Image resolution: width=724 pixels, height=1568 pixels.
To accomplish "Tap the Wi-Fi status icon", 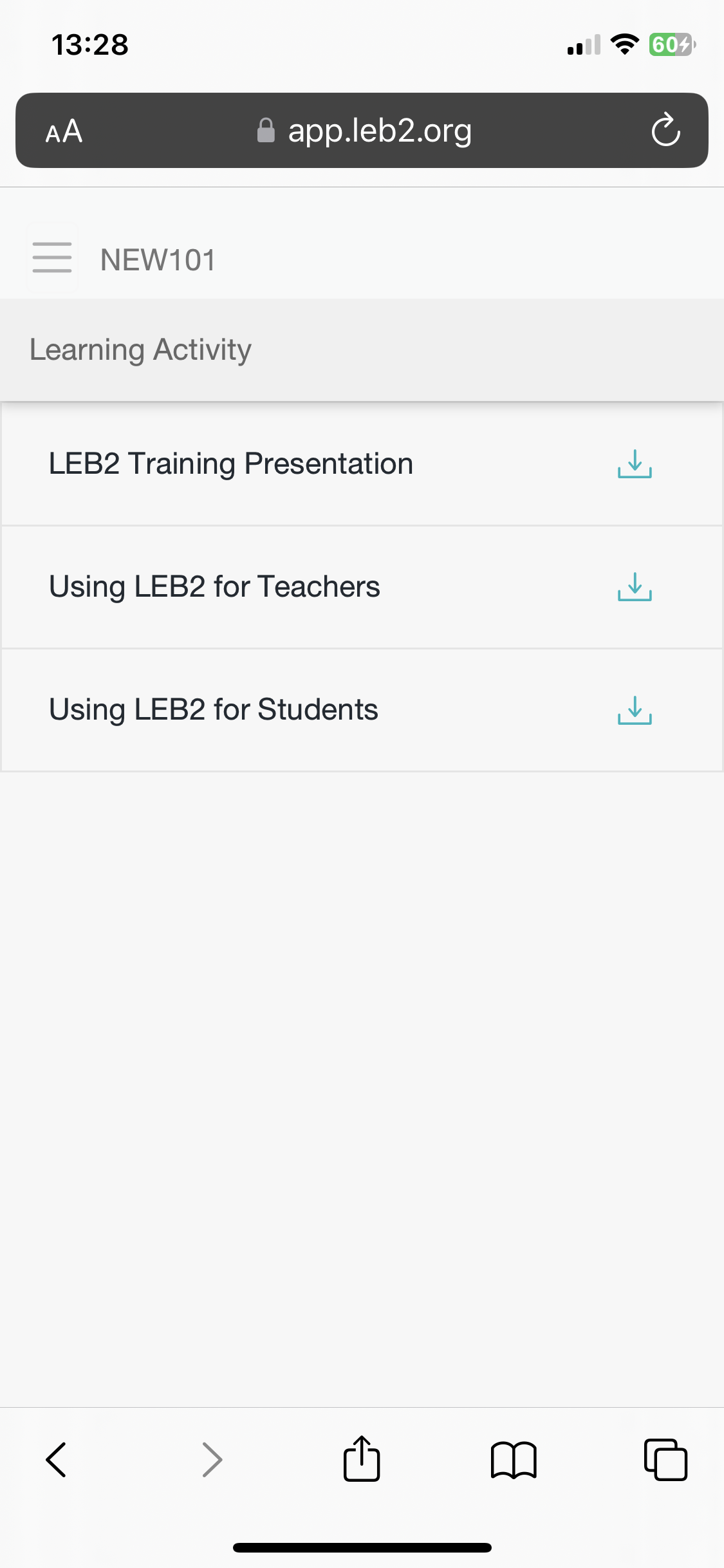I will 622,44.
